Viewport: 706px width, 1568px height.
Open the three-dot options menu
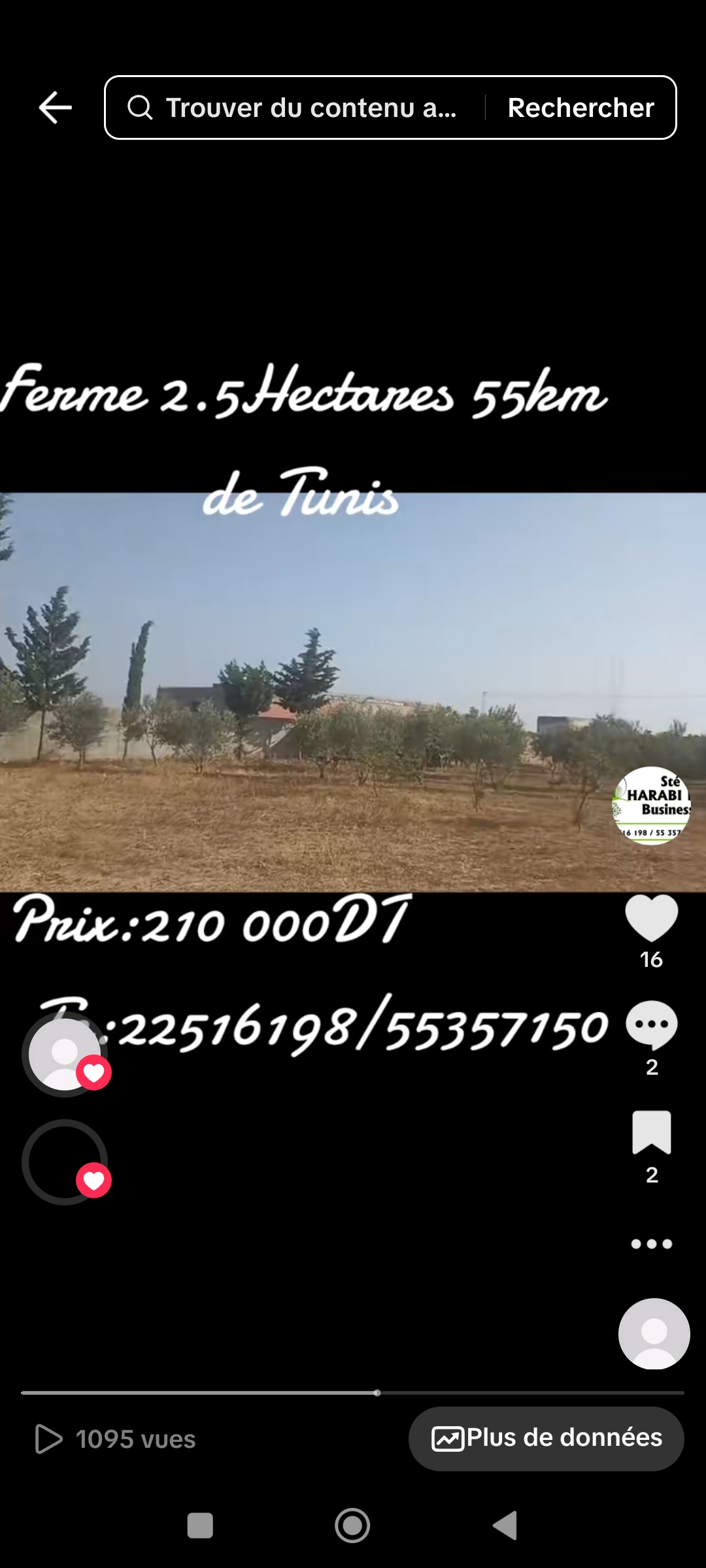(x=652, y=1244)
